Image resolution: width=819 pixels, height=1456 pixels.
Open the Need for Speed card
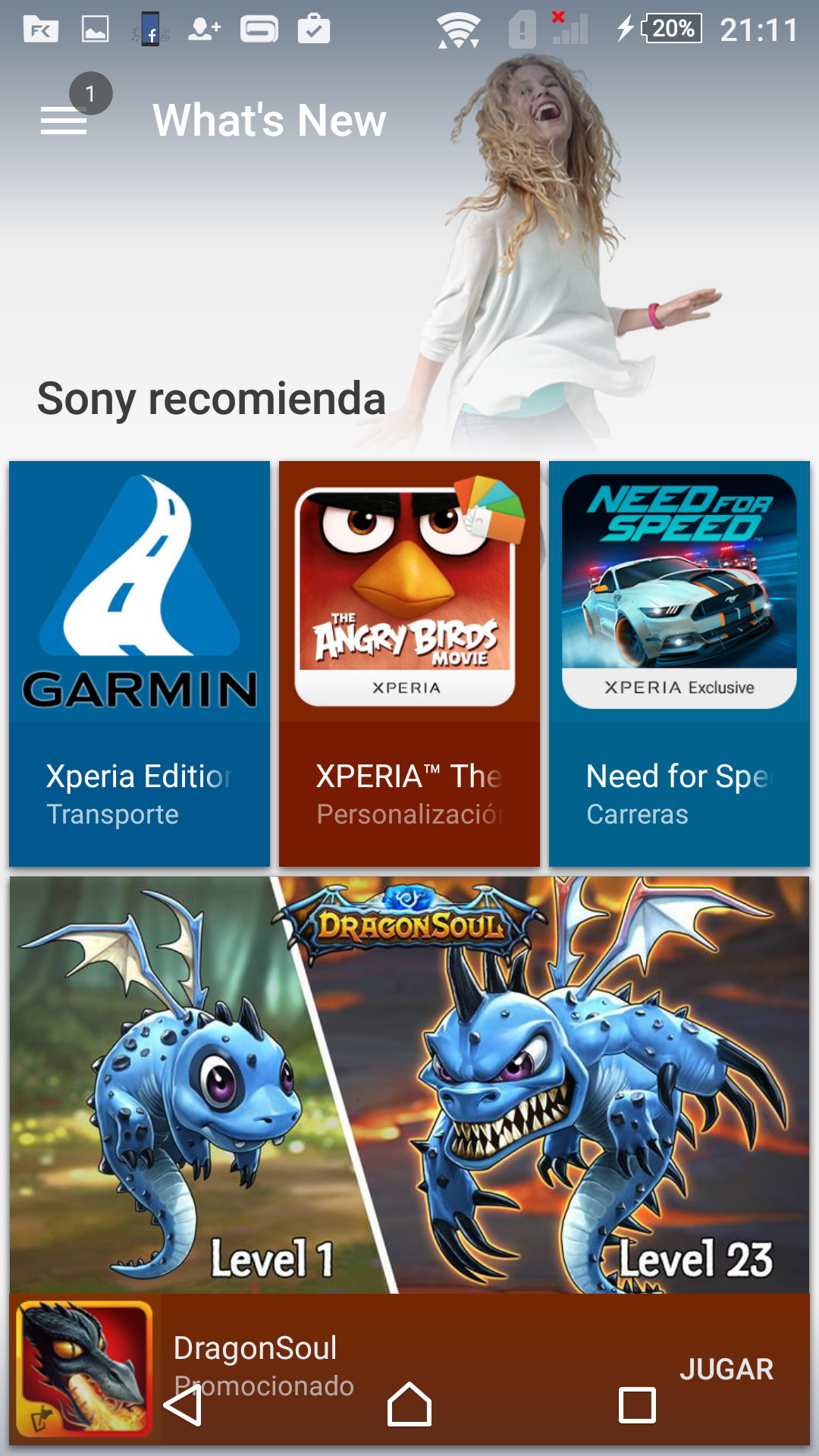pyautogui.click(x=679, y=663)
